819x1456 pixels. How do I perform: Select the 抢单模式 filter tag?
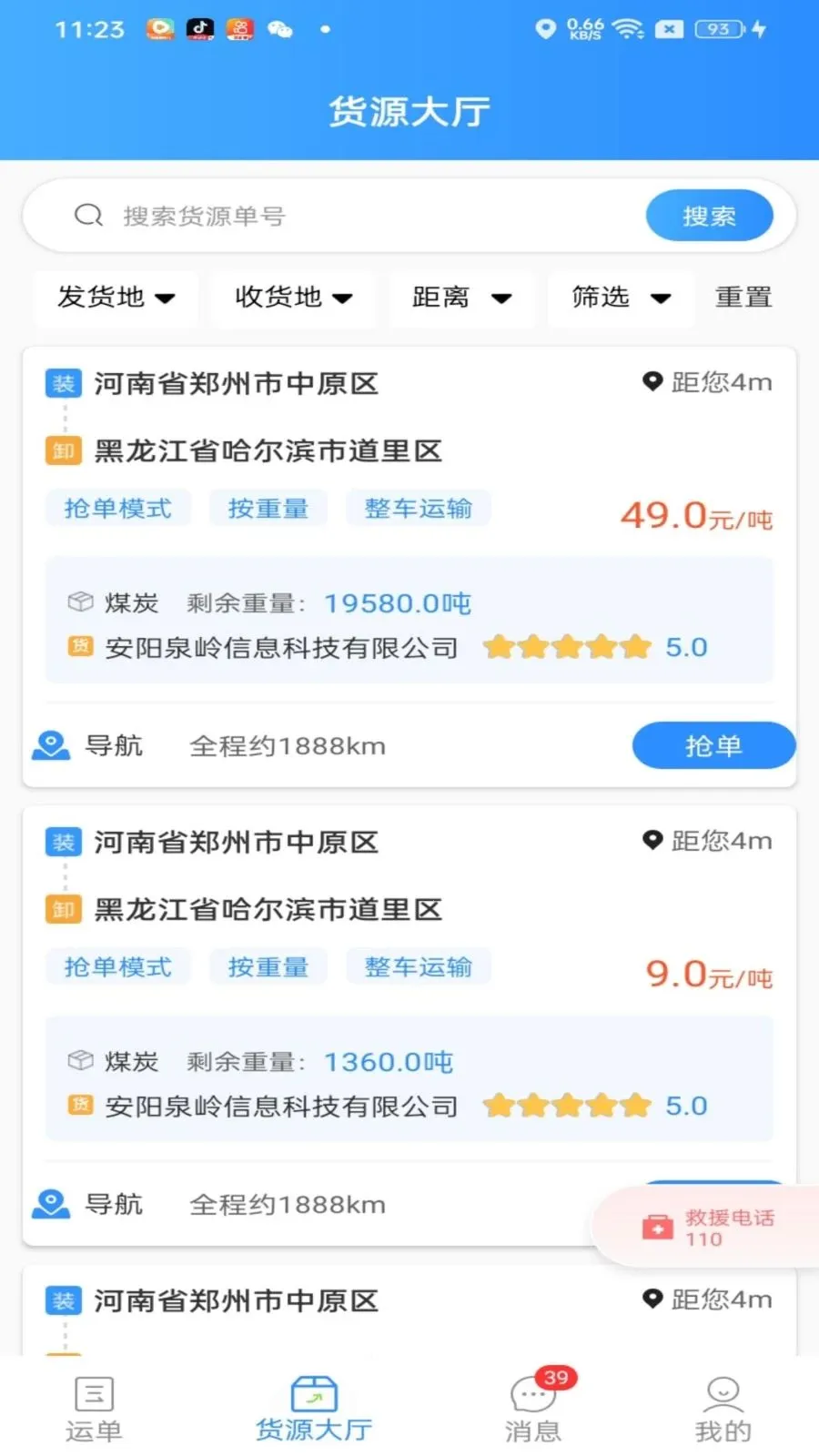(x=118, y=508)
